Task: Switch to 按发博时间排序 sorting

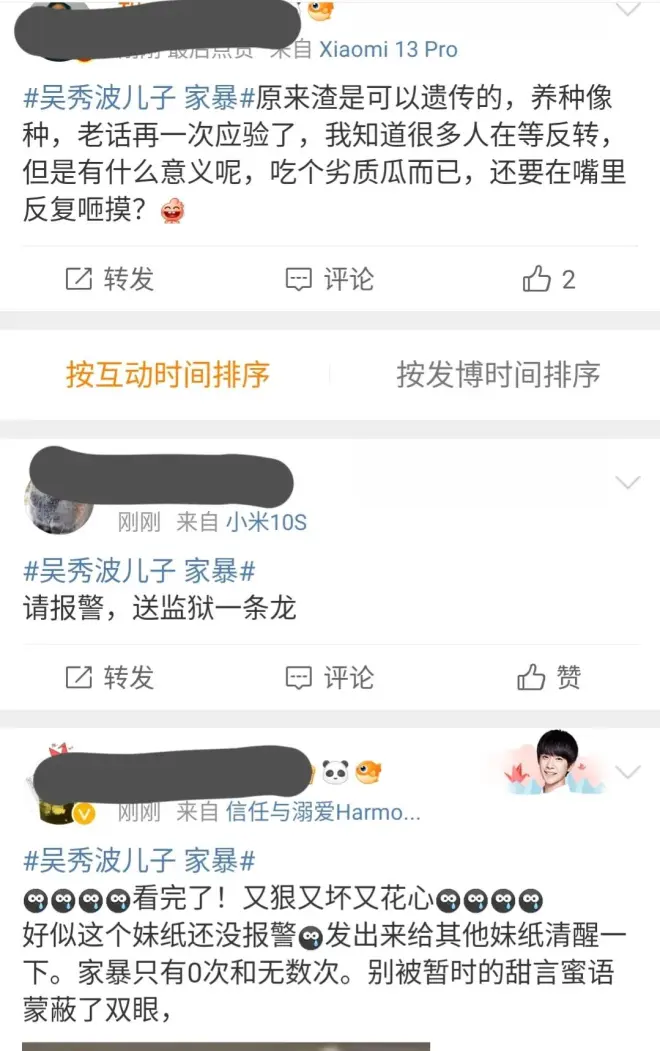Action: (x=498, y=374)
